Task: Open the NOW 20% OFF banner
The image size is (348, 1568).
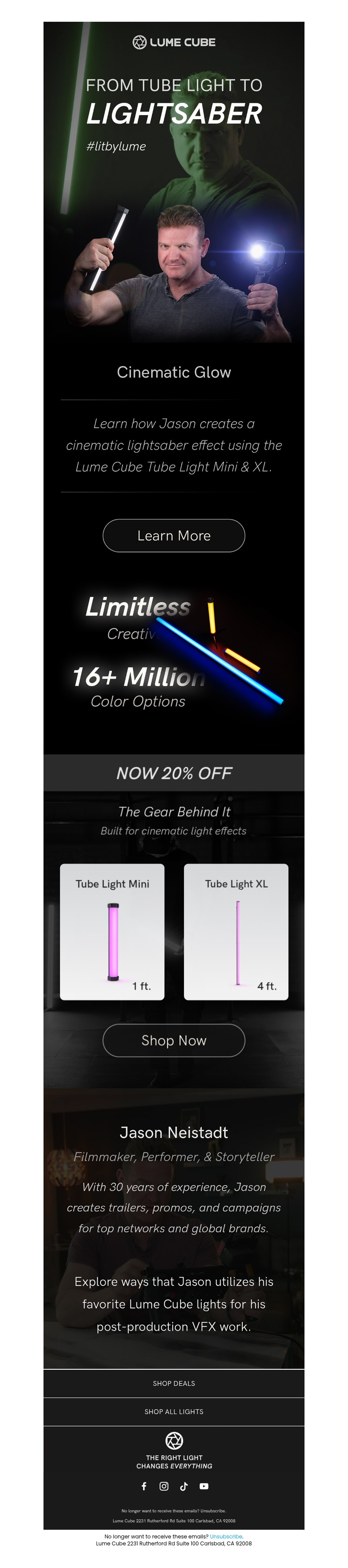Action: click(174, 773)
